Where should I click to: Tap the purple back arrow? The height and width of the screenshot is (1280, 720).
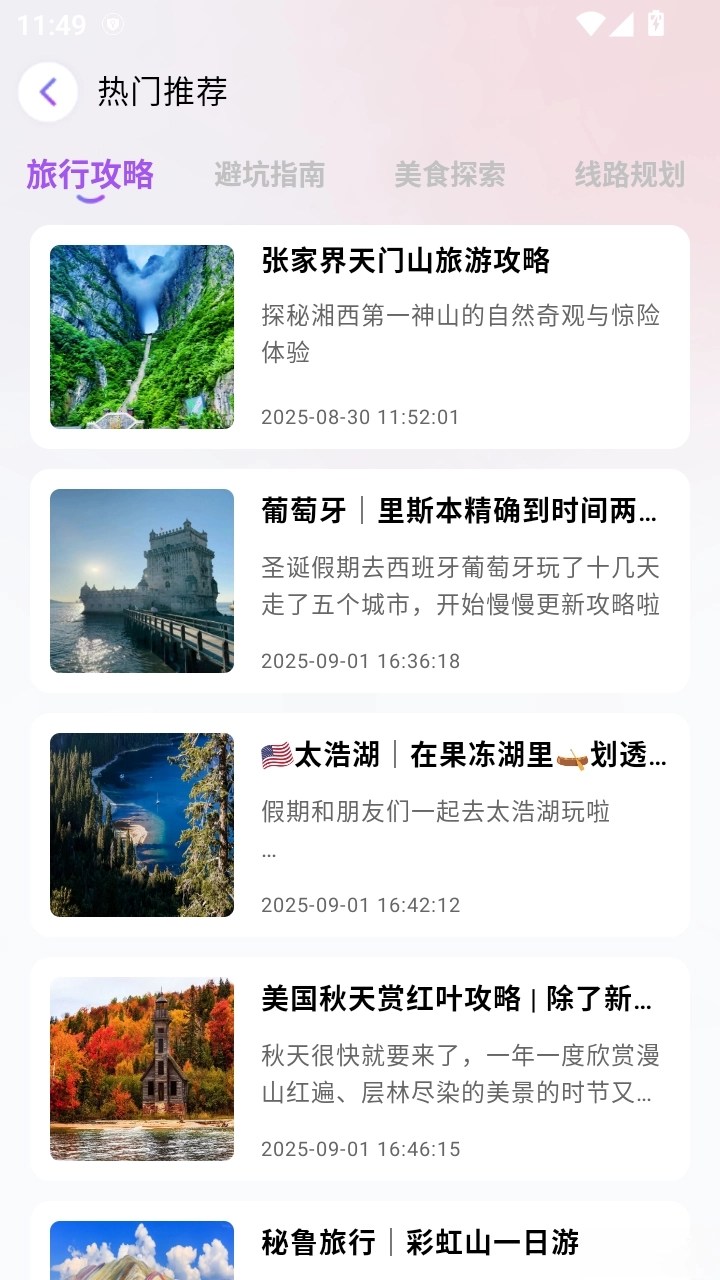pyautogui.click(x=47, y=91)
